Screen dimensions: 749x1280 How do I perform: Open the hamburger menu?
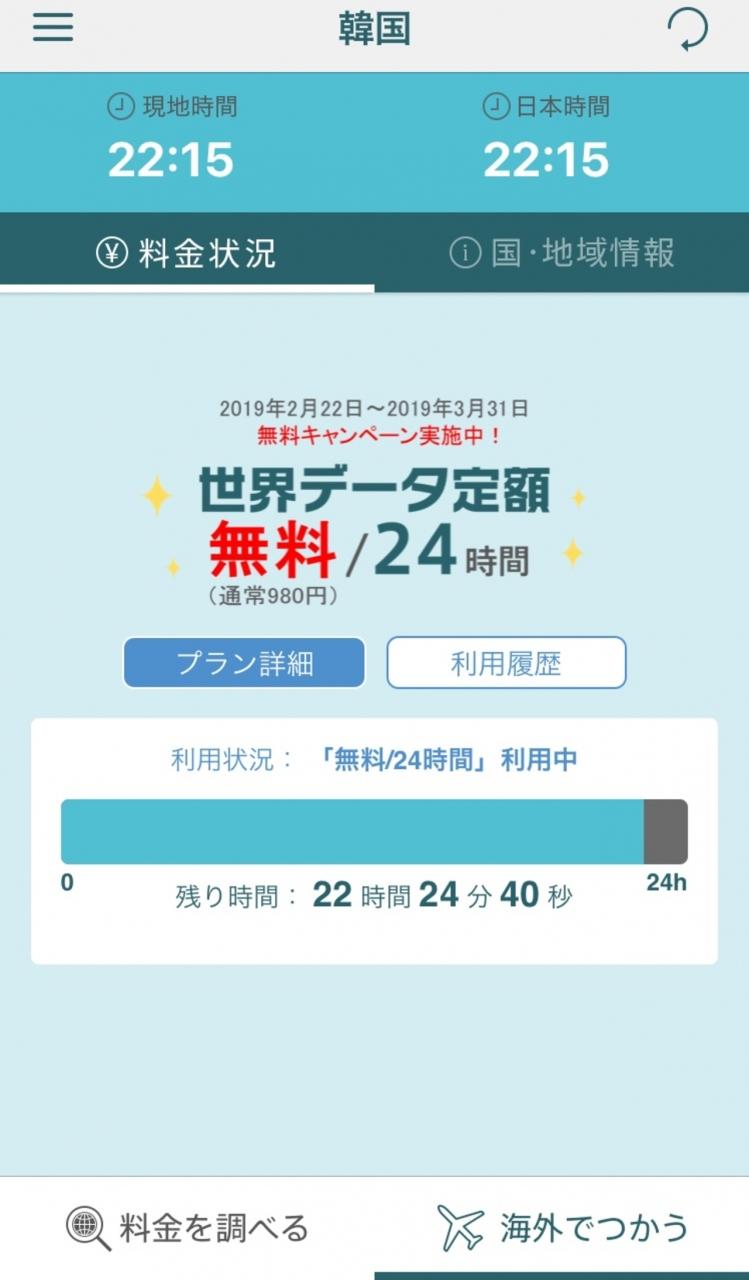tap(53, 28)
